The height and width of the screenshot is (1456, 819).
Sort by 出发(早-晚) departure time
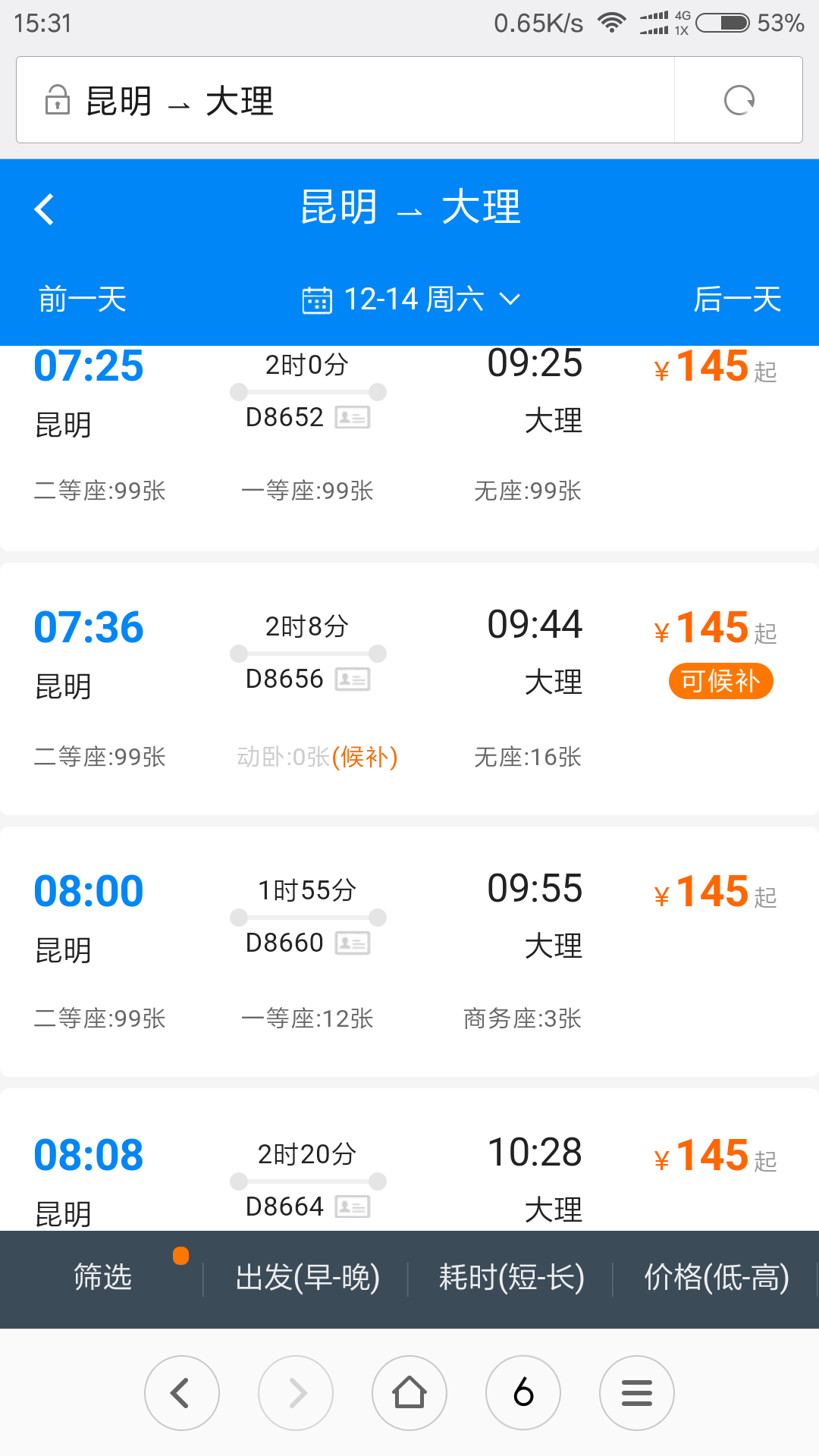pyautogui.click(x=307, y=1278)
